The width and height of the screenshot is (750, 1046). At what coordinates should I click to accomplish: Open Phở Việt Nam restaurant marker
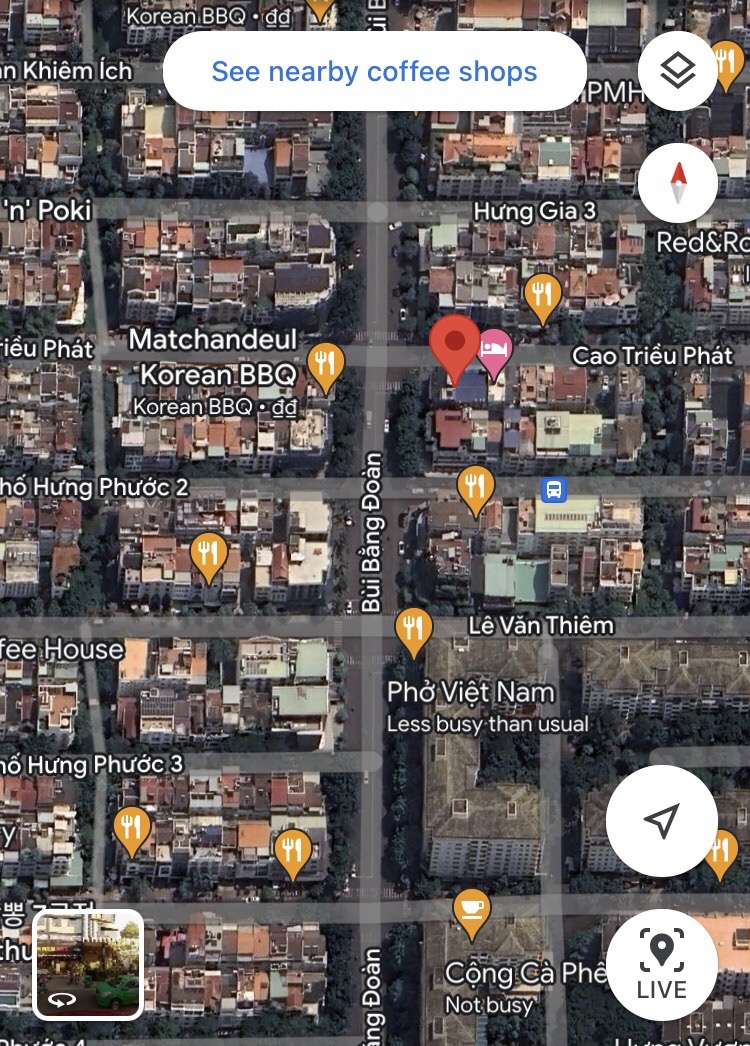(x=413, y=630)
